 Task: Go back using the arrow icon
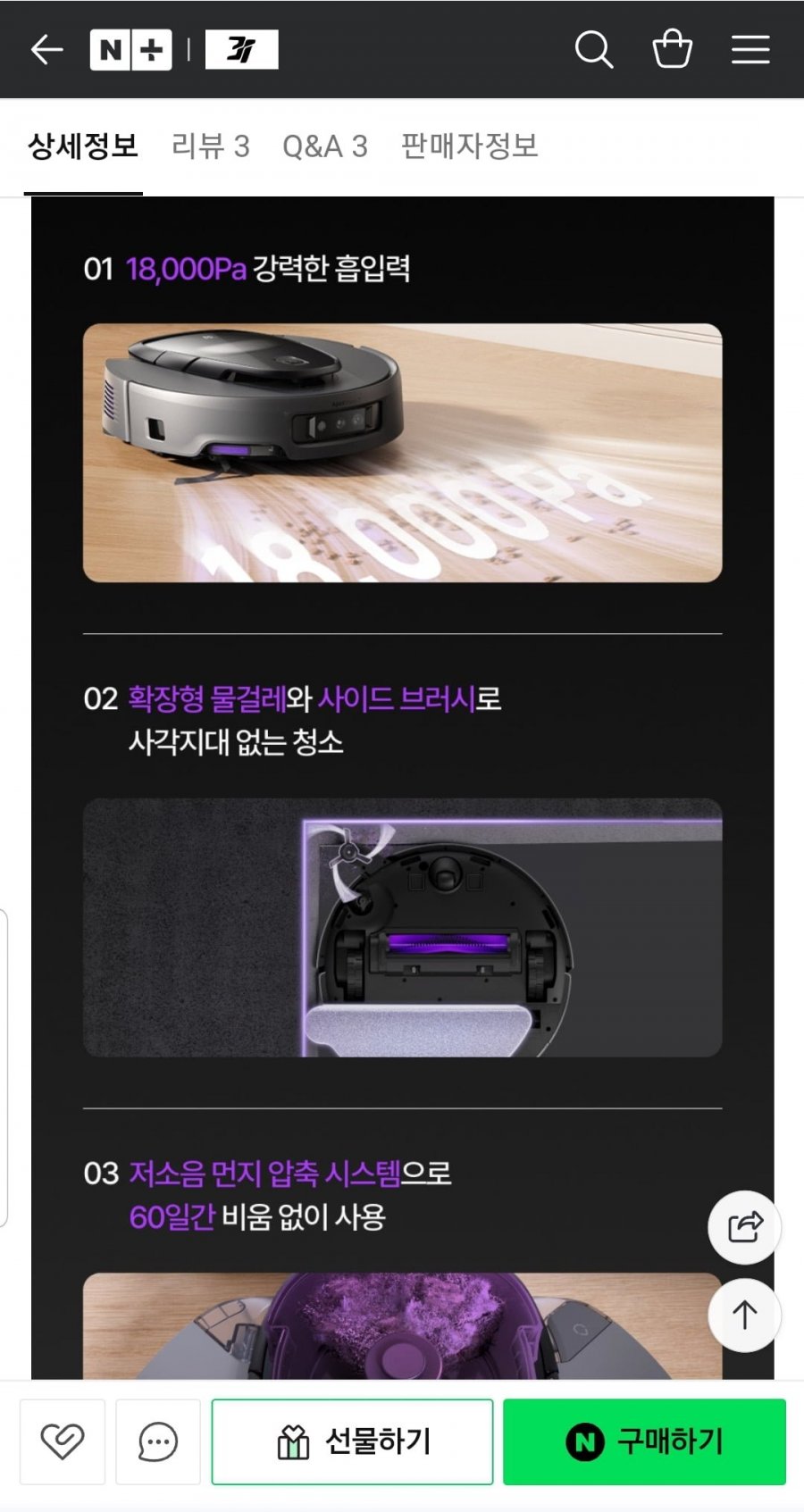coord(46,50)
